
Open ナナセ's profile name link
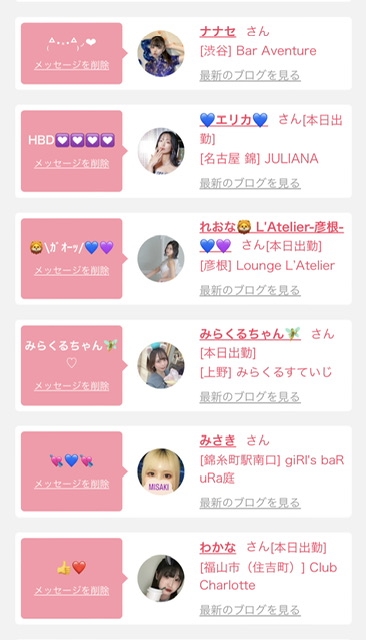pyautogui.click(x=217, y=31)
